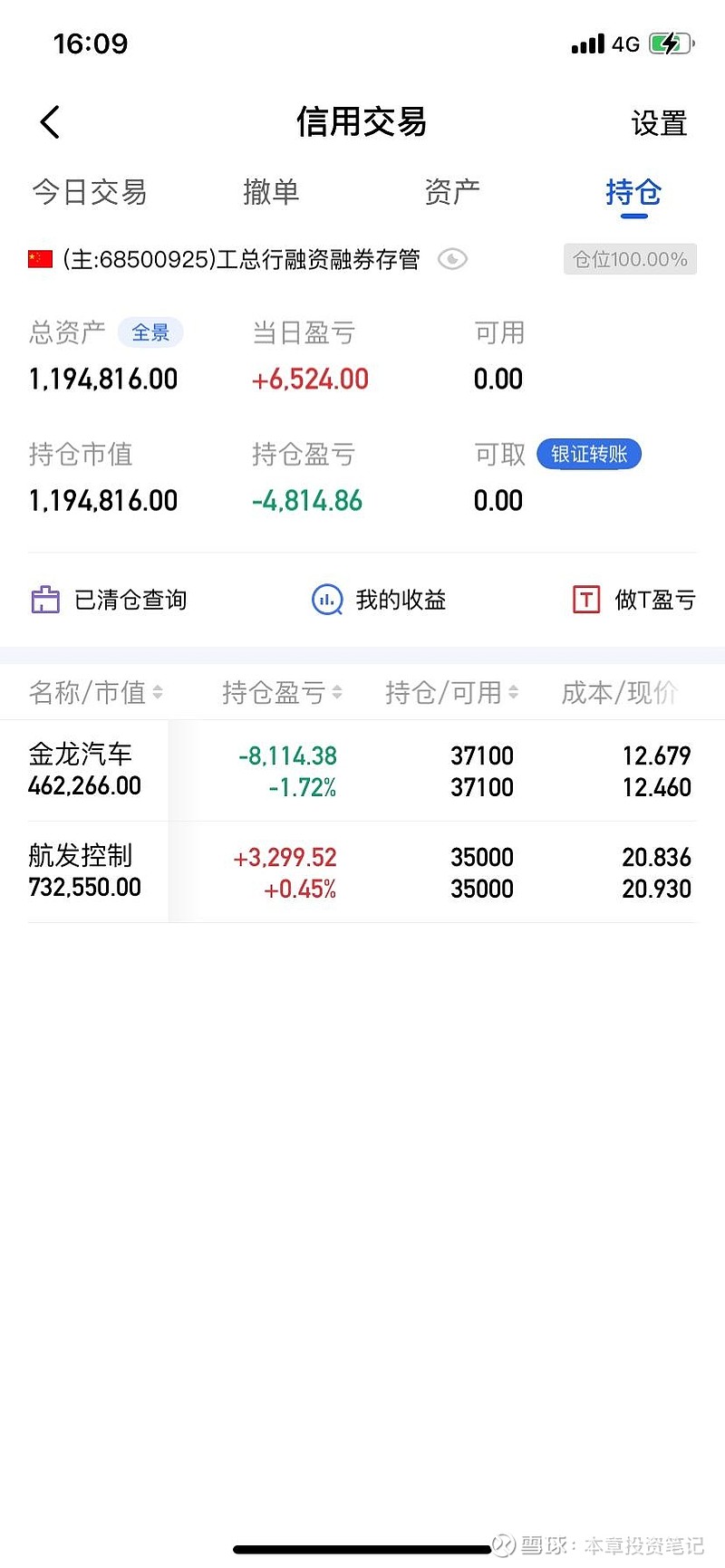This screenshot has height=1568, width=725.
Task: Switch to the 资产 tab
Action: pos(452,192)
